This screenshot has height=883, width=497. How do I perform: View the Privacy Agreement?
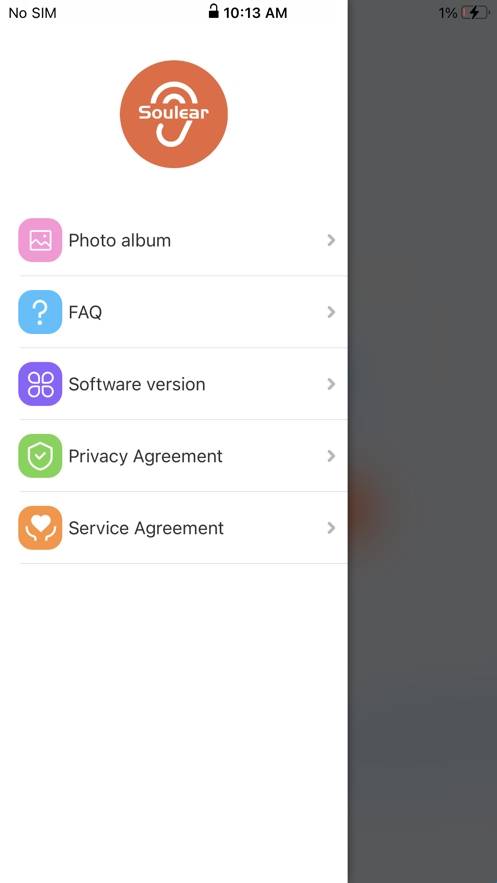174,456
